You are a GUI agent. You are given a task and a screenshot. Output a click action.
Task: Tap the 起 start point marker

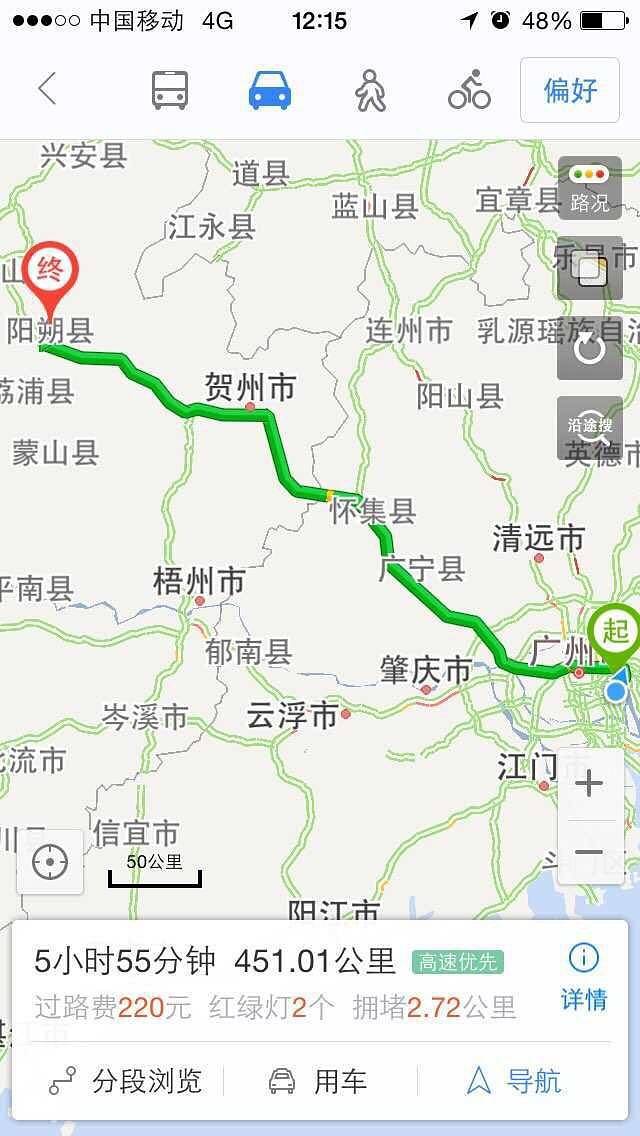click(x=614, y=635)
